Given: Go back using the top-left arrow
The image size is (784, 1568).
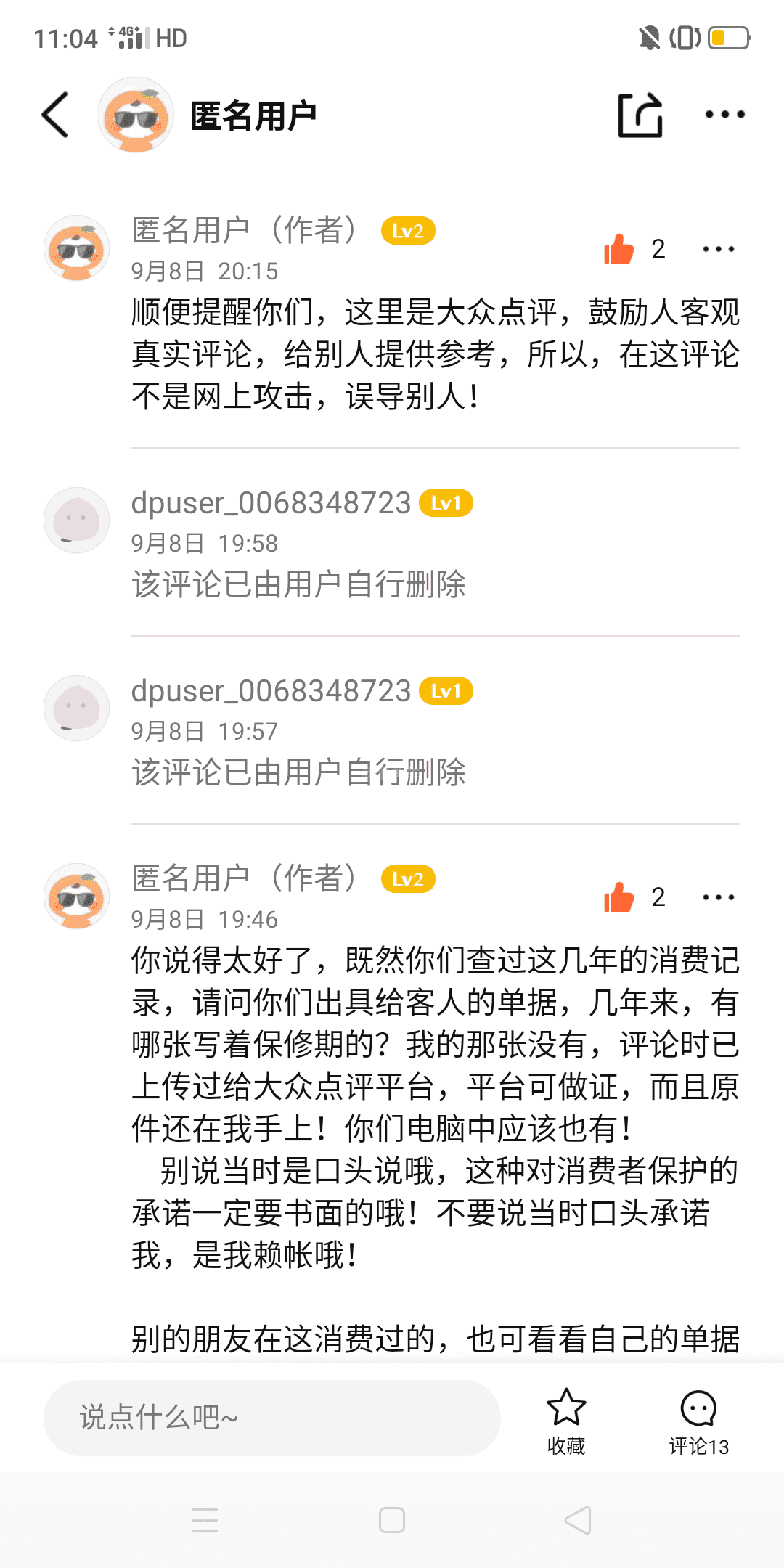Looking at the screenshot, I should coord(55,115).
